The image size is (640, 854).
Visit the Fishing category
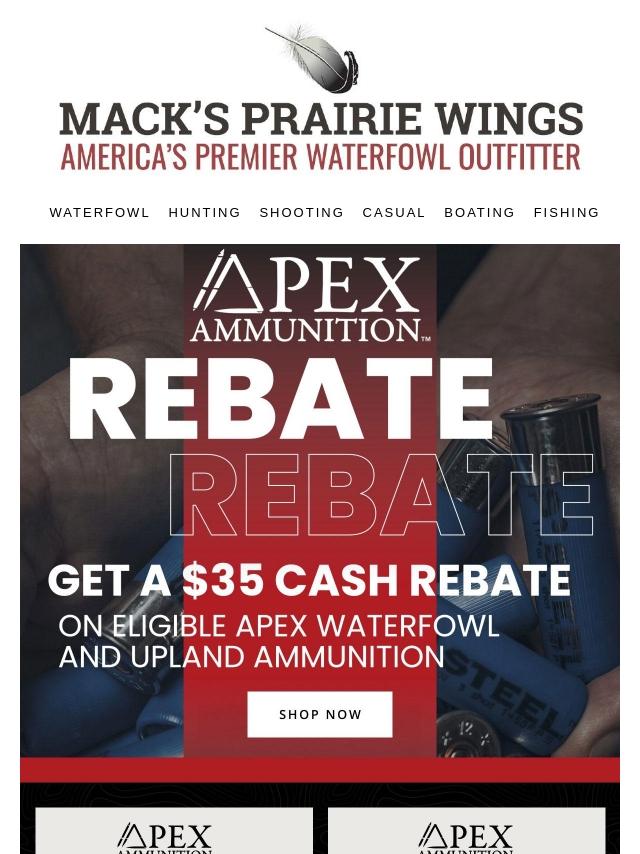pos(566,212)
